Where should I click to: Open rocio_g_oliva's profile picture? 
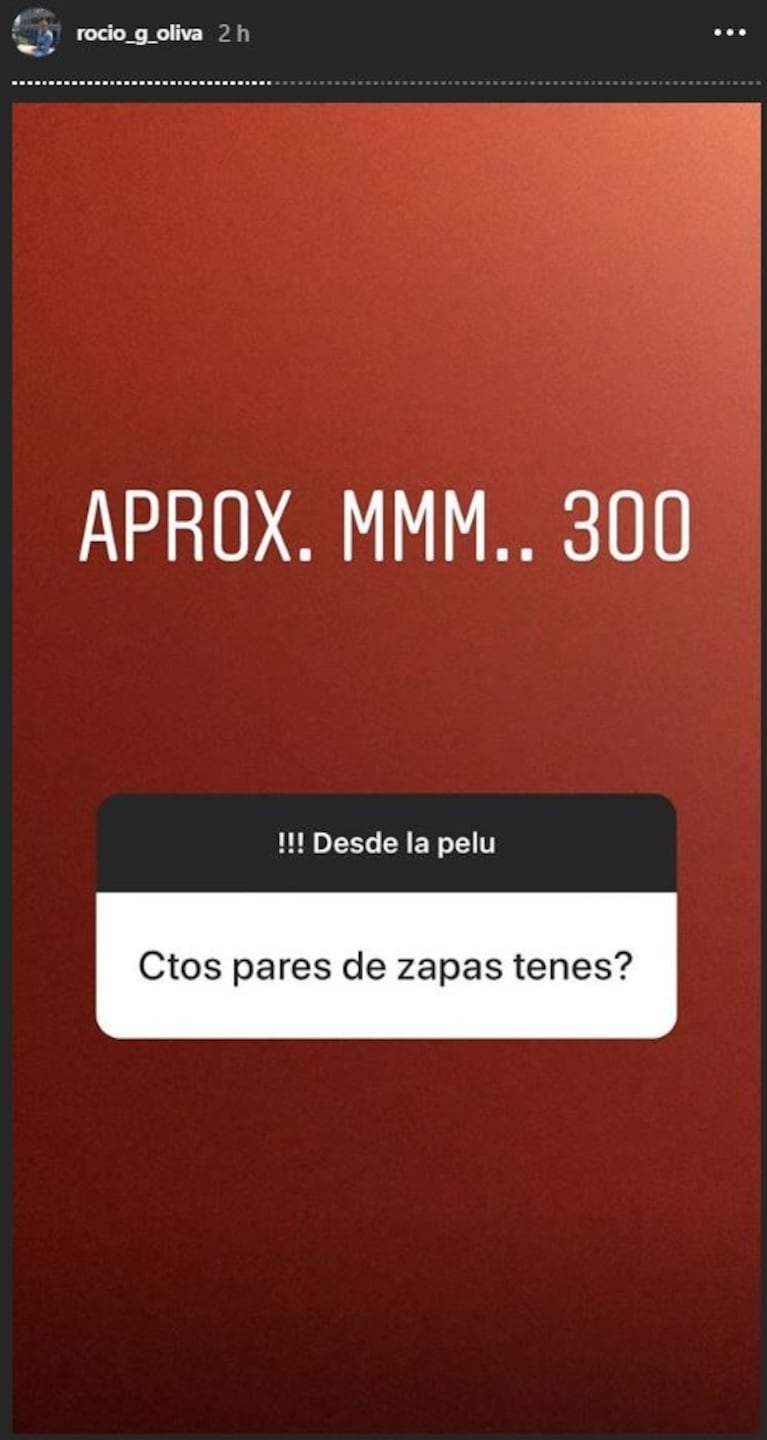tap(36, 32)
